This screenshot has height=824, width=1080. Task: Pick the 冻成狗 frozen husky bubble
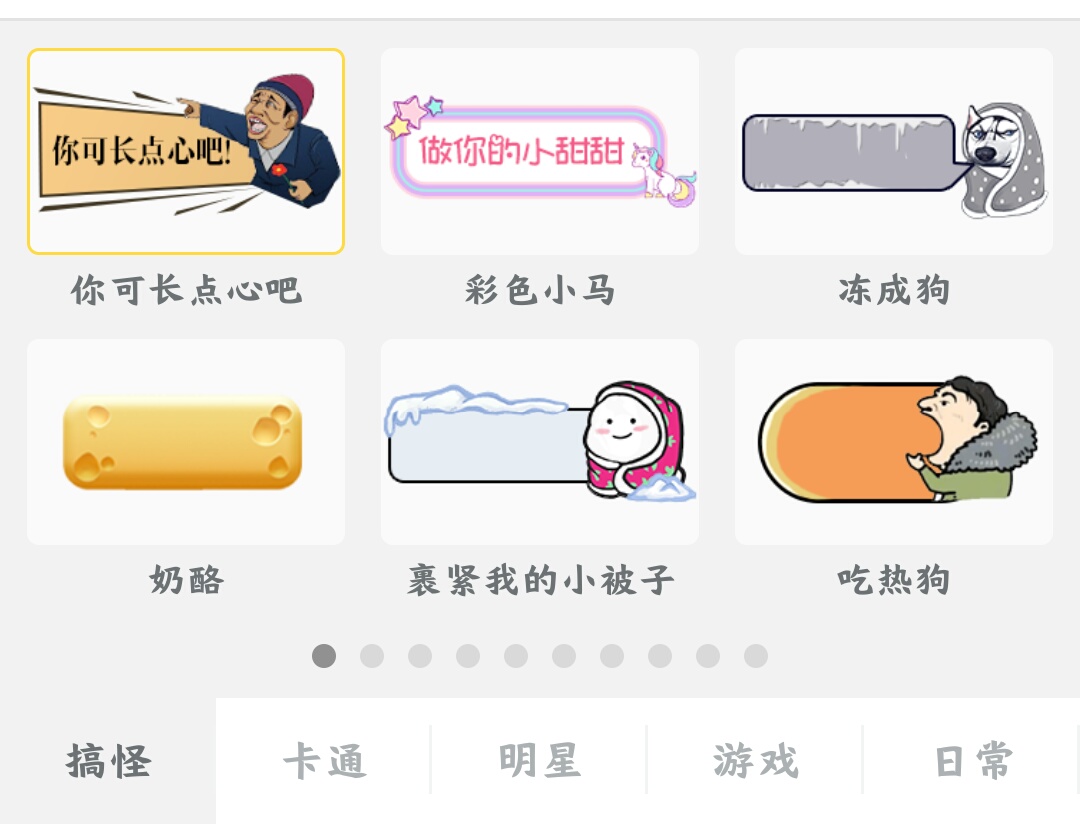(x=893, y=152)
